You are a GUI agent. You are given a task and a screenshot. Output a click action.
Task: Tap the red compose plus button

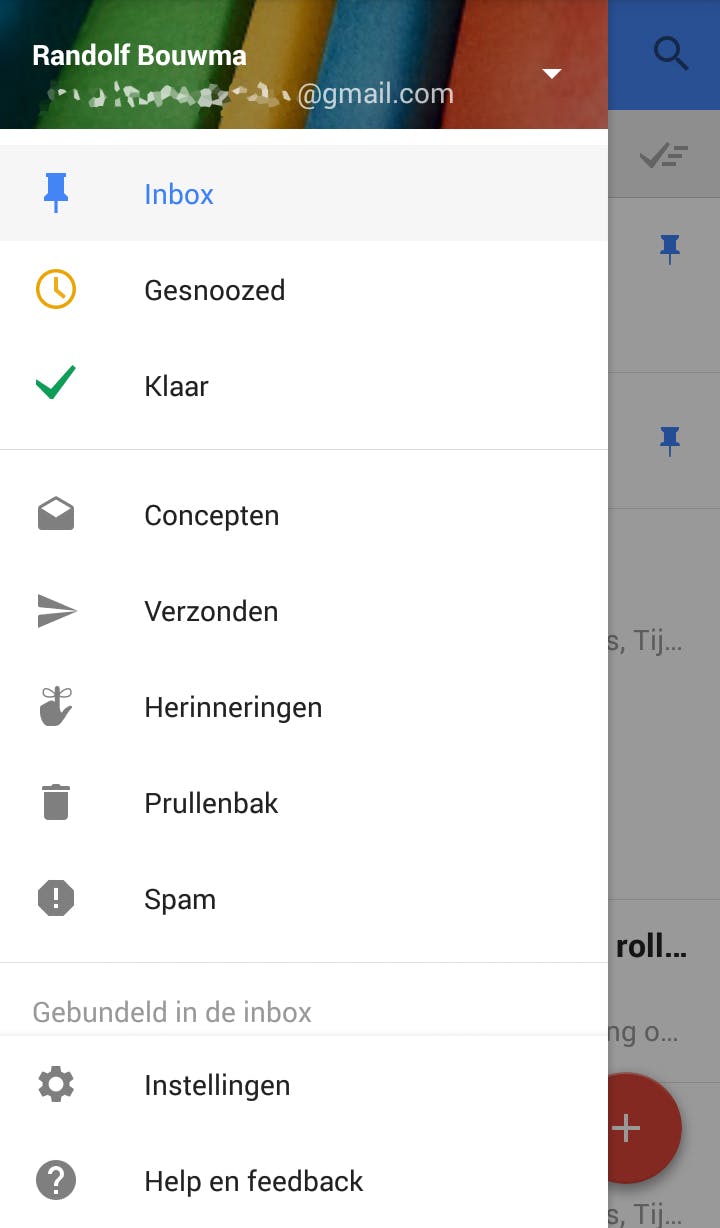pos(640,1128)
